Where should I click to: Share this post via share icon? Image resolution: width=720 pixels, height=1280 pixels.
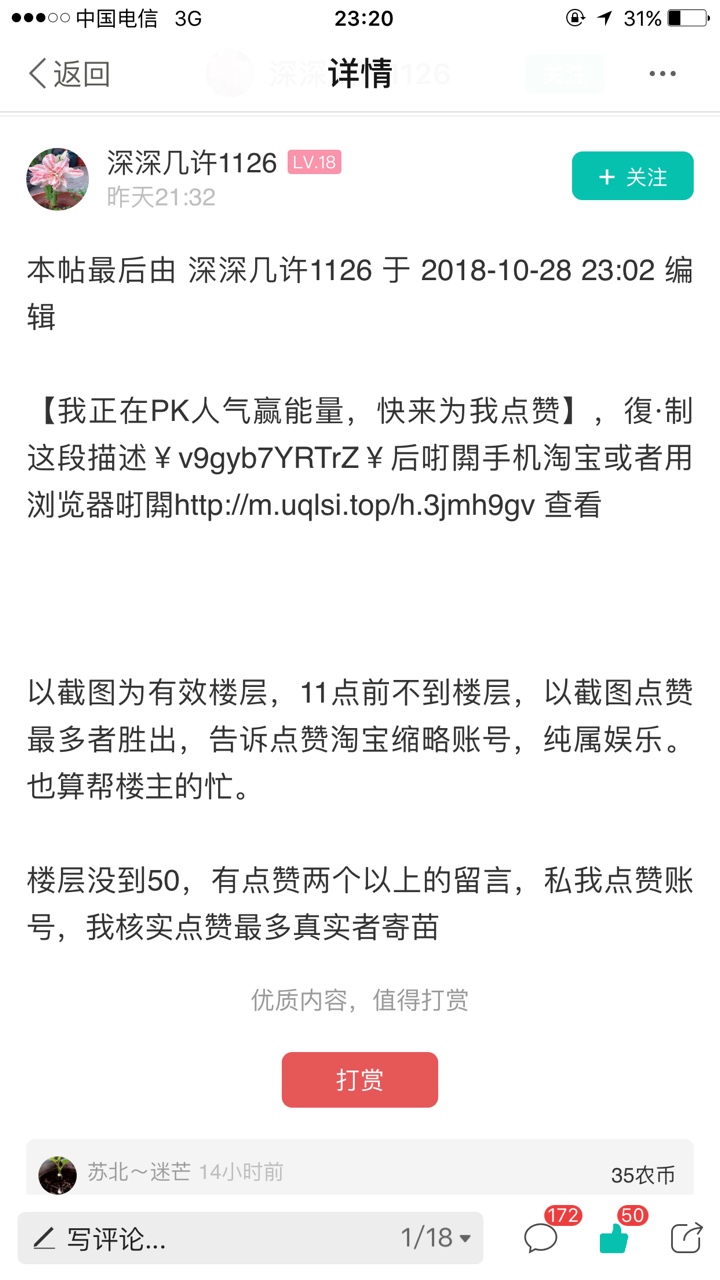tap(686, 1238)
